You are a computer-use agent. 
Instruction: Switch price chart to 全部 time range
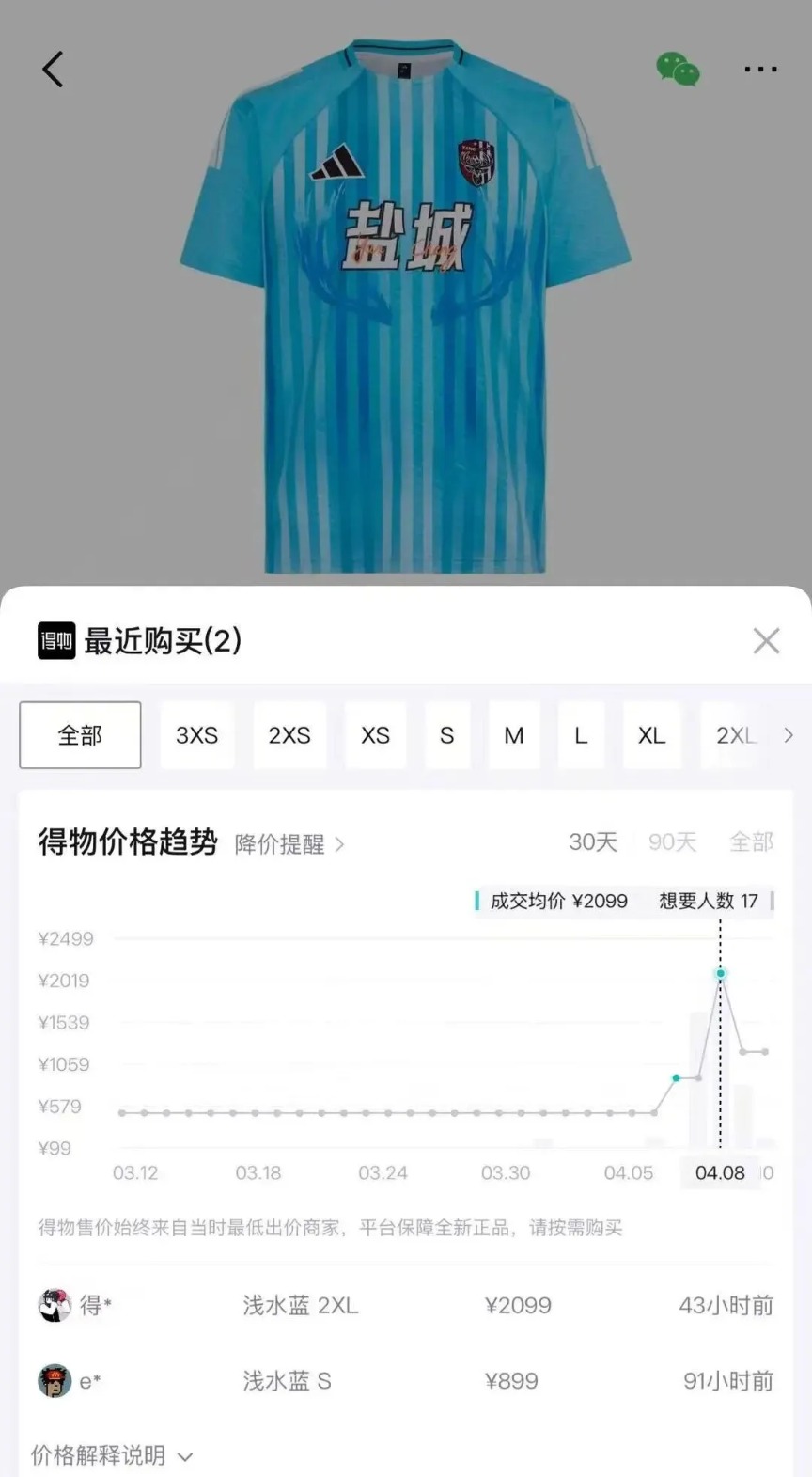751,842
